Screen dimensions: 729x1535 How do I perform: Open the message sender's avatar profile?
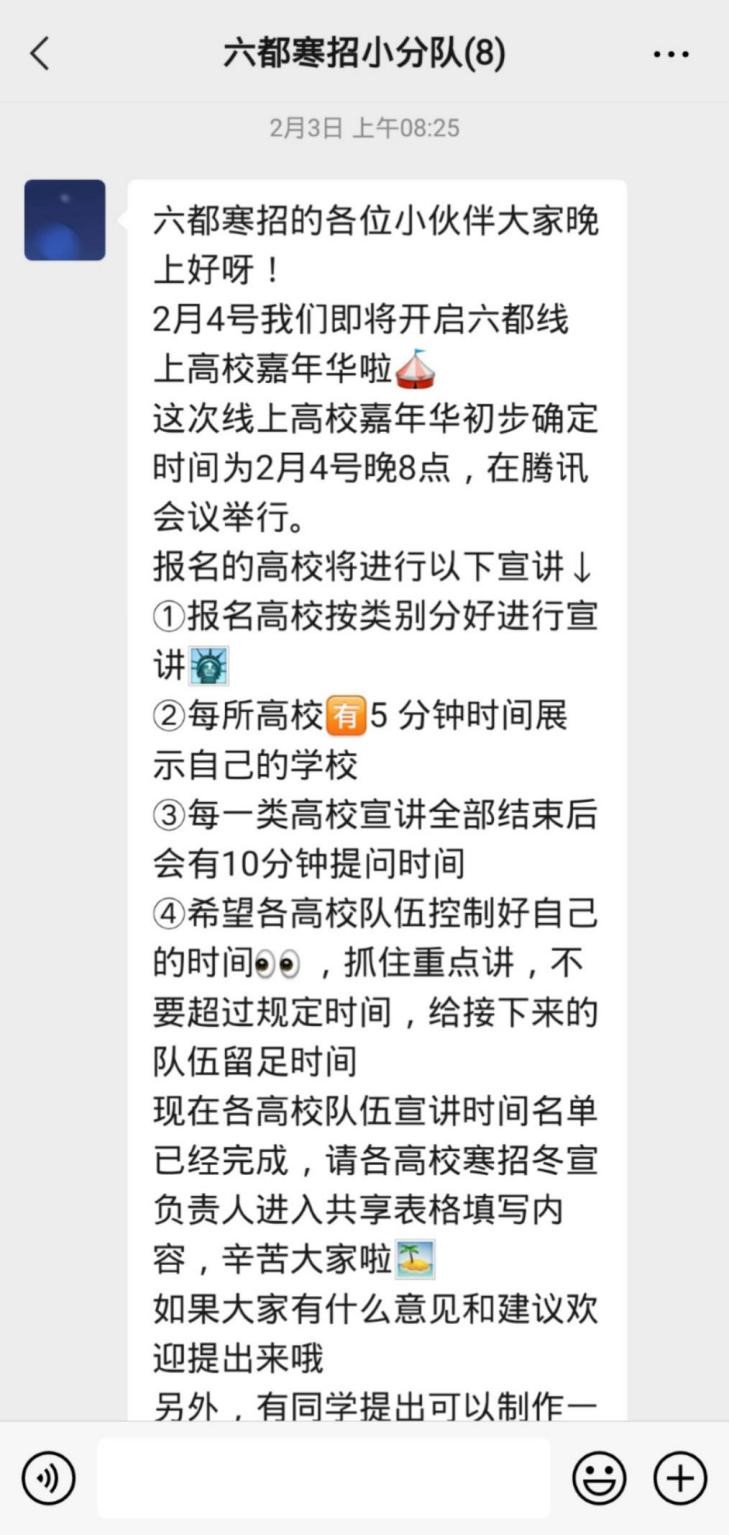(65, 220)
